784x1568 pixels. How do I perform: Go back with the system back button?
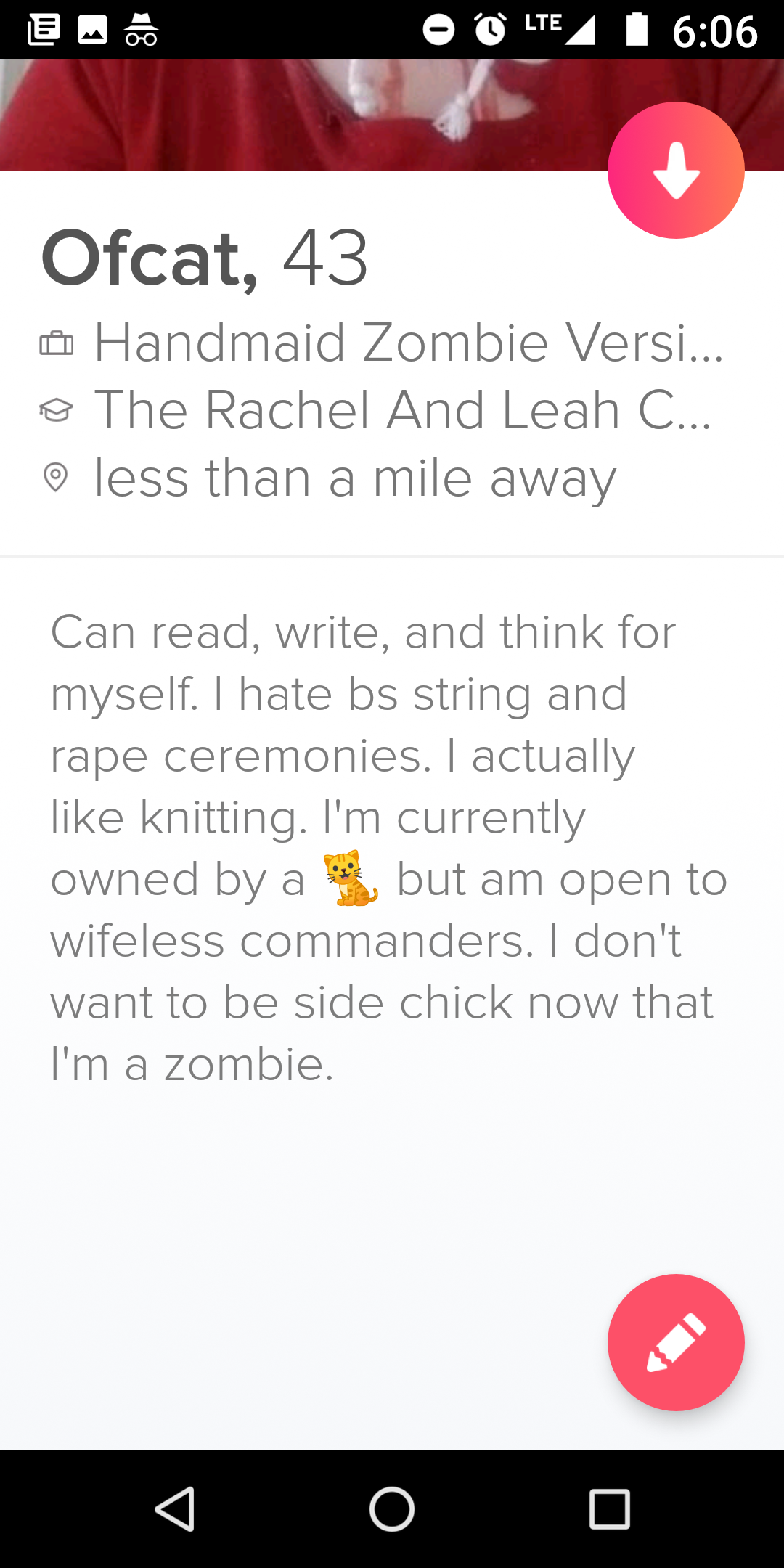(x=175, y=1509)
